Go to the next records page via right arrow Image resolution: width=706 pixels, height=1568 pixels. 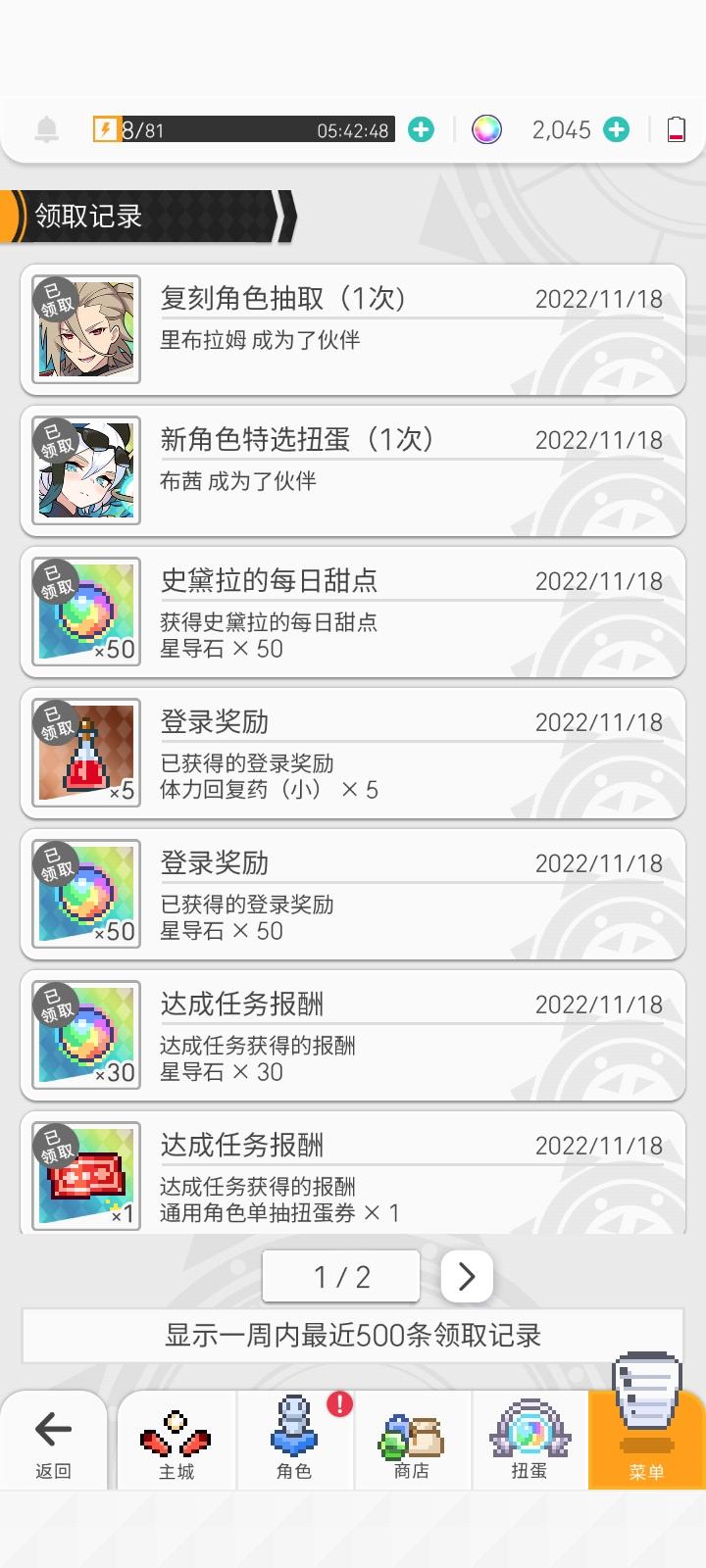[x=467, y=1276]
